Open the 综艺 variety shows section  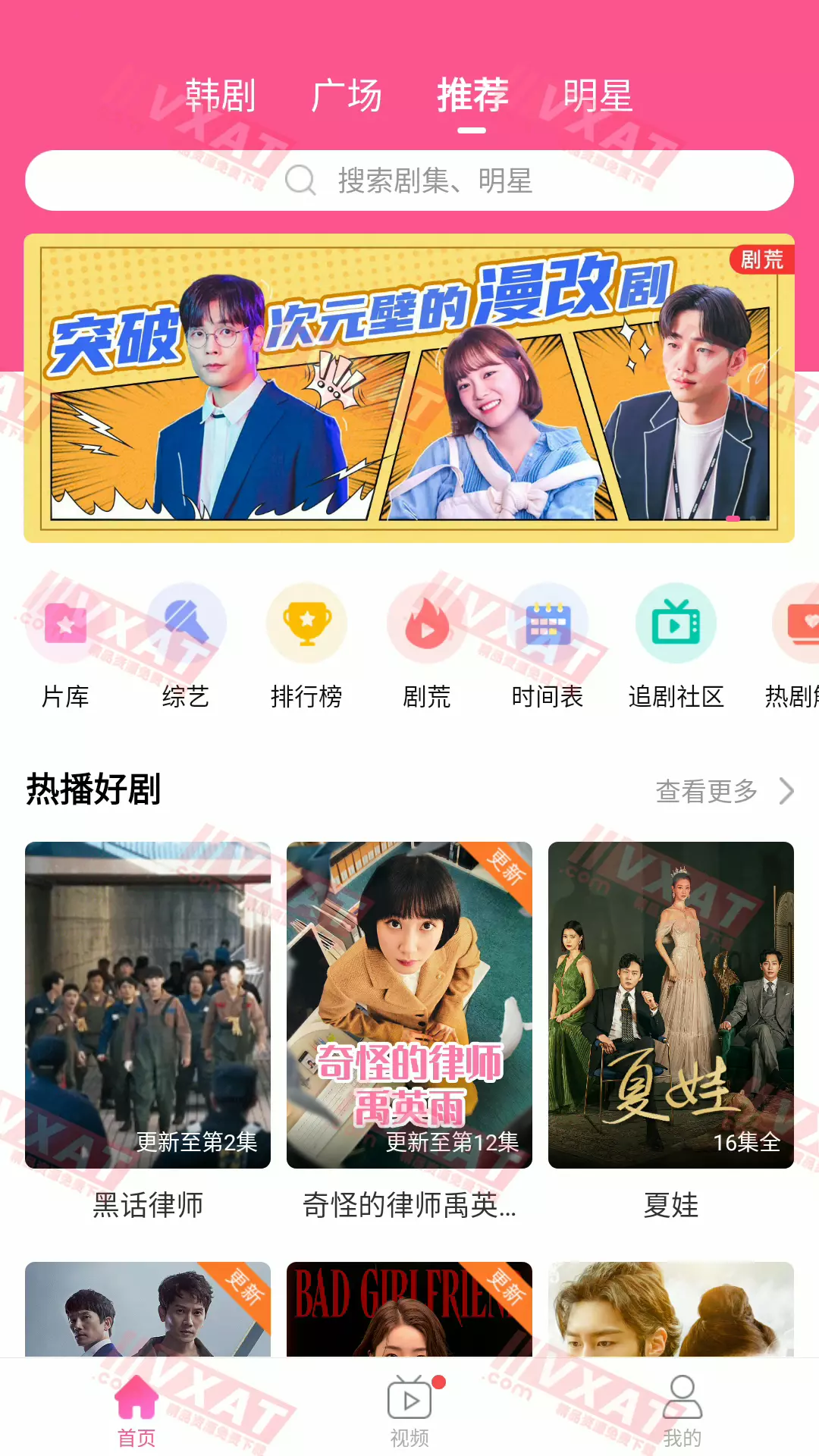[187, 622]
